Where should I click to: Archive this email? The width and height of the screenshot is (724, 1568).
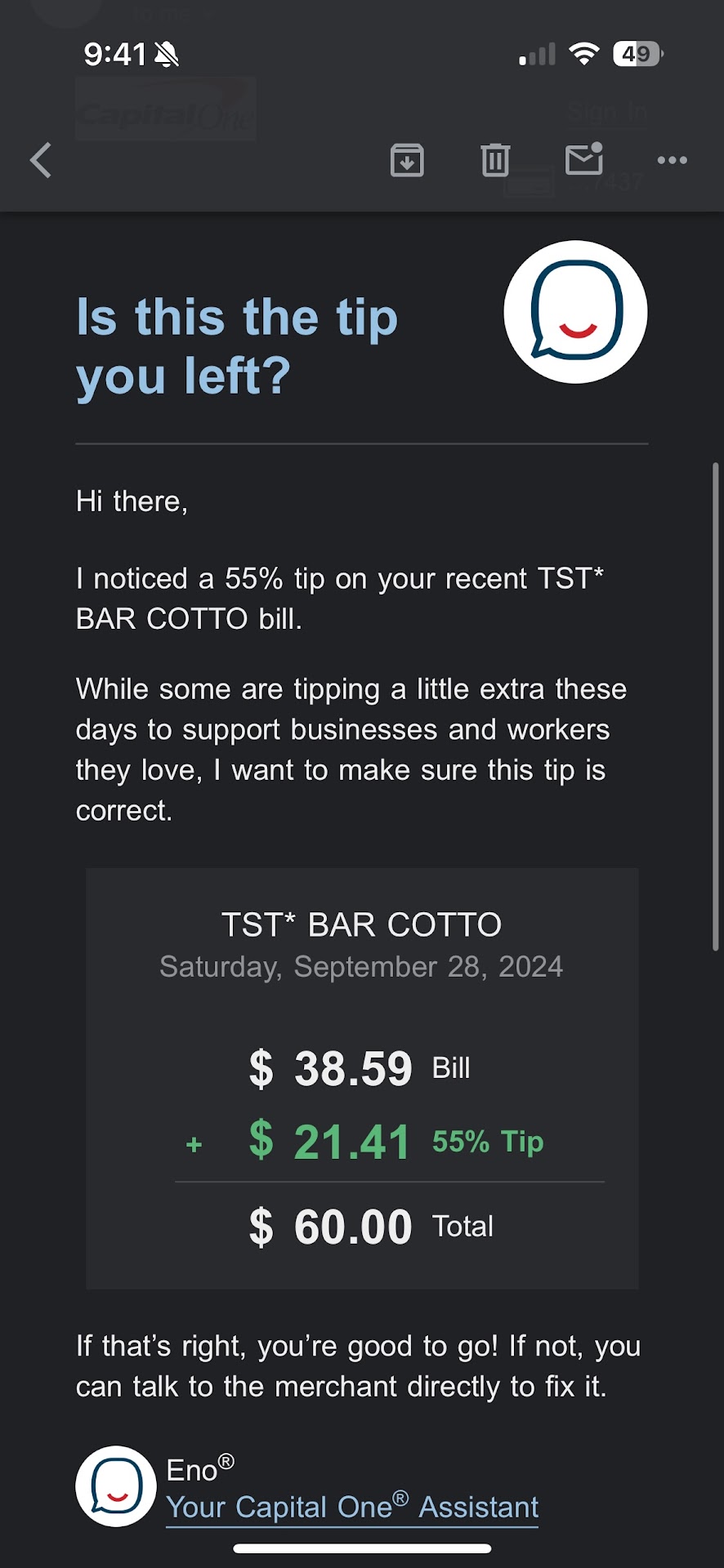[407, 160]
